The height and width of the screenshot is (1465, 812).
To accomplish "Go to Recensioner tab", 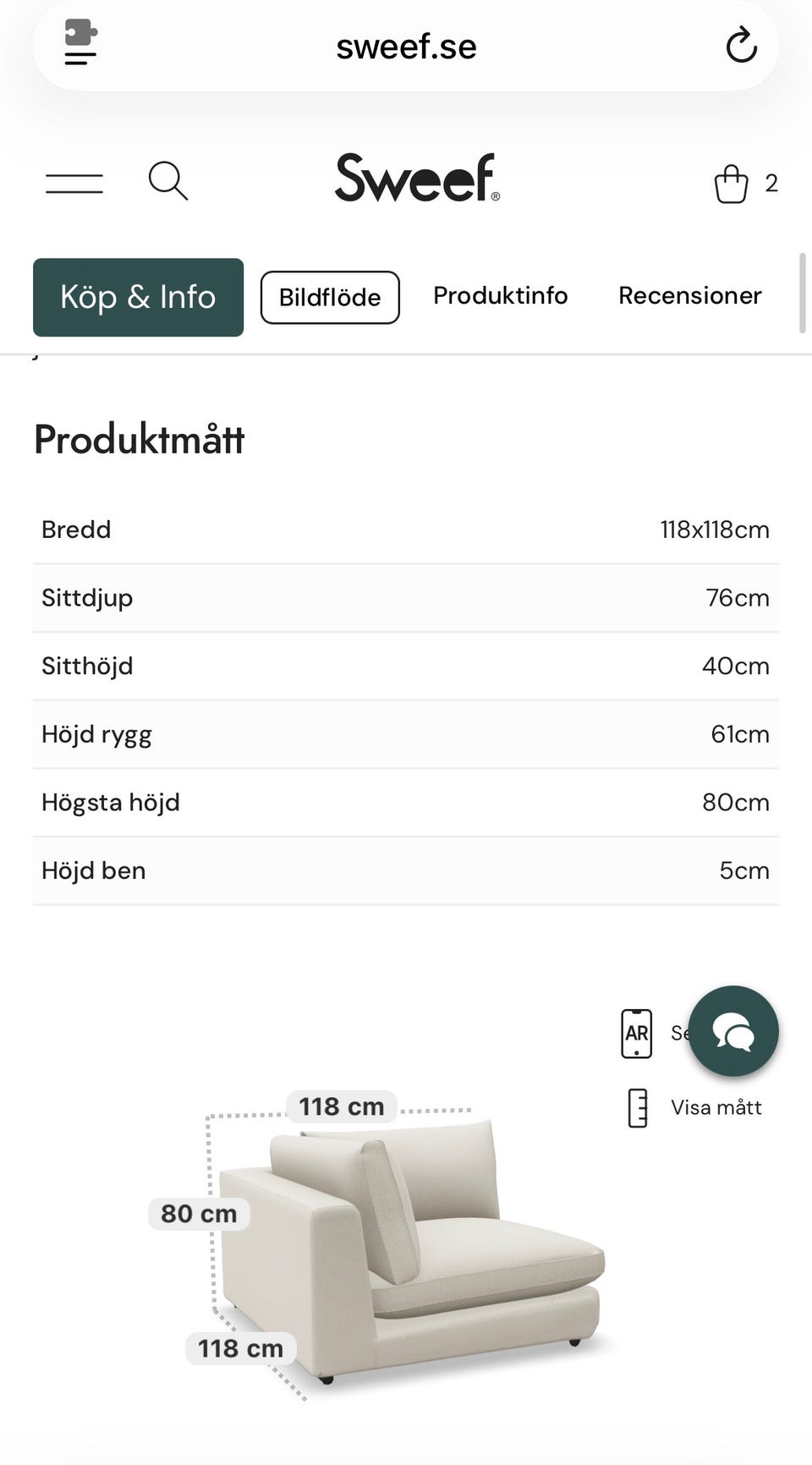I will click(690, 295).
